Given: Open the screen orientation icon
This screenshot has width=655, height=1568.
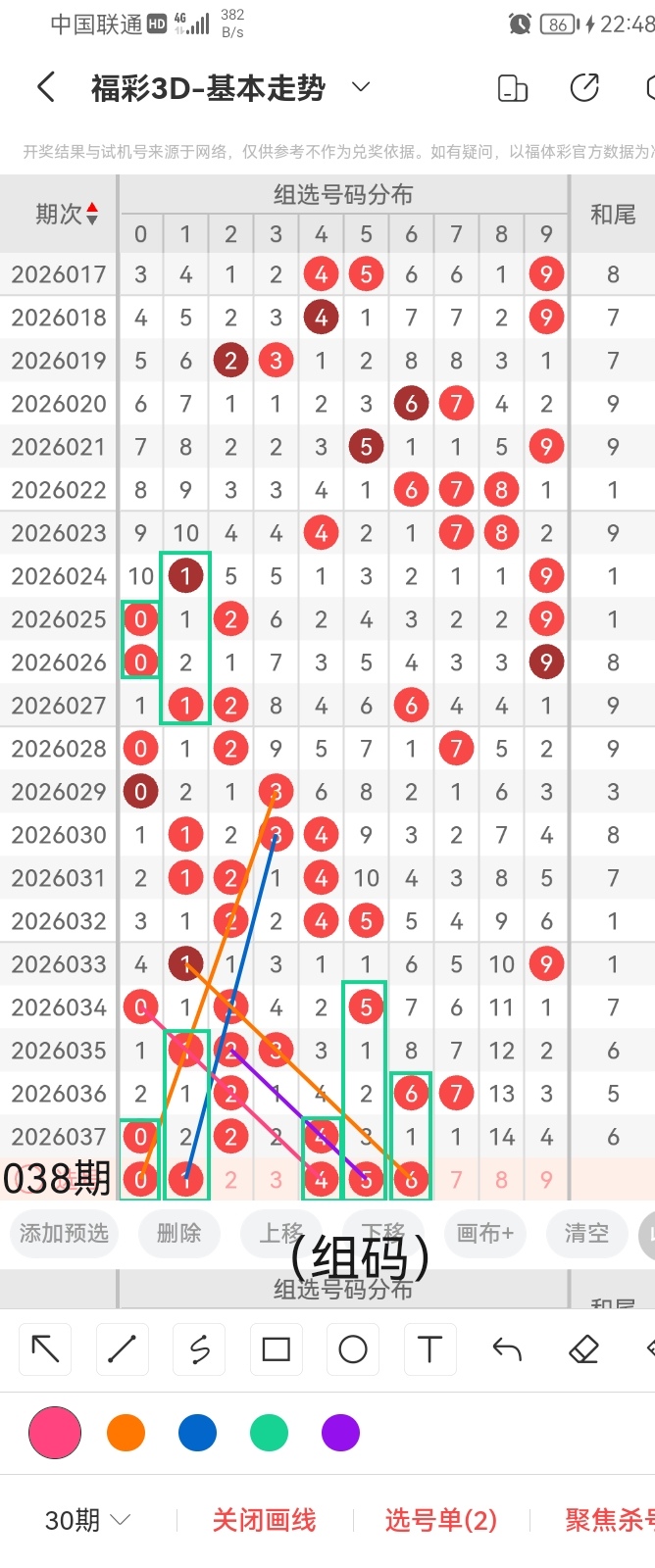Looking at the screenshot, I should point(513,87).
